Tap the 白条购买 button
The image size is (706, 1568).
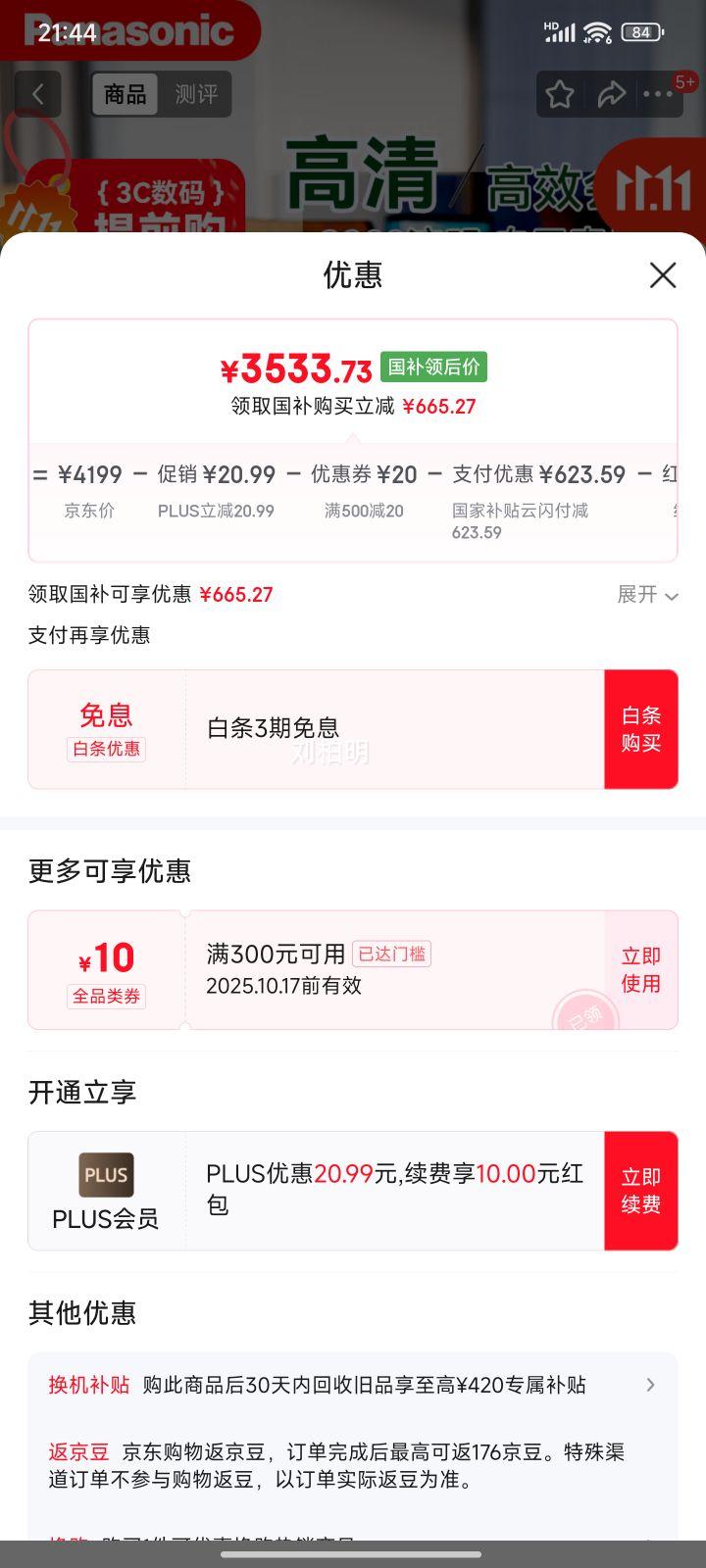tap(640, 729)
